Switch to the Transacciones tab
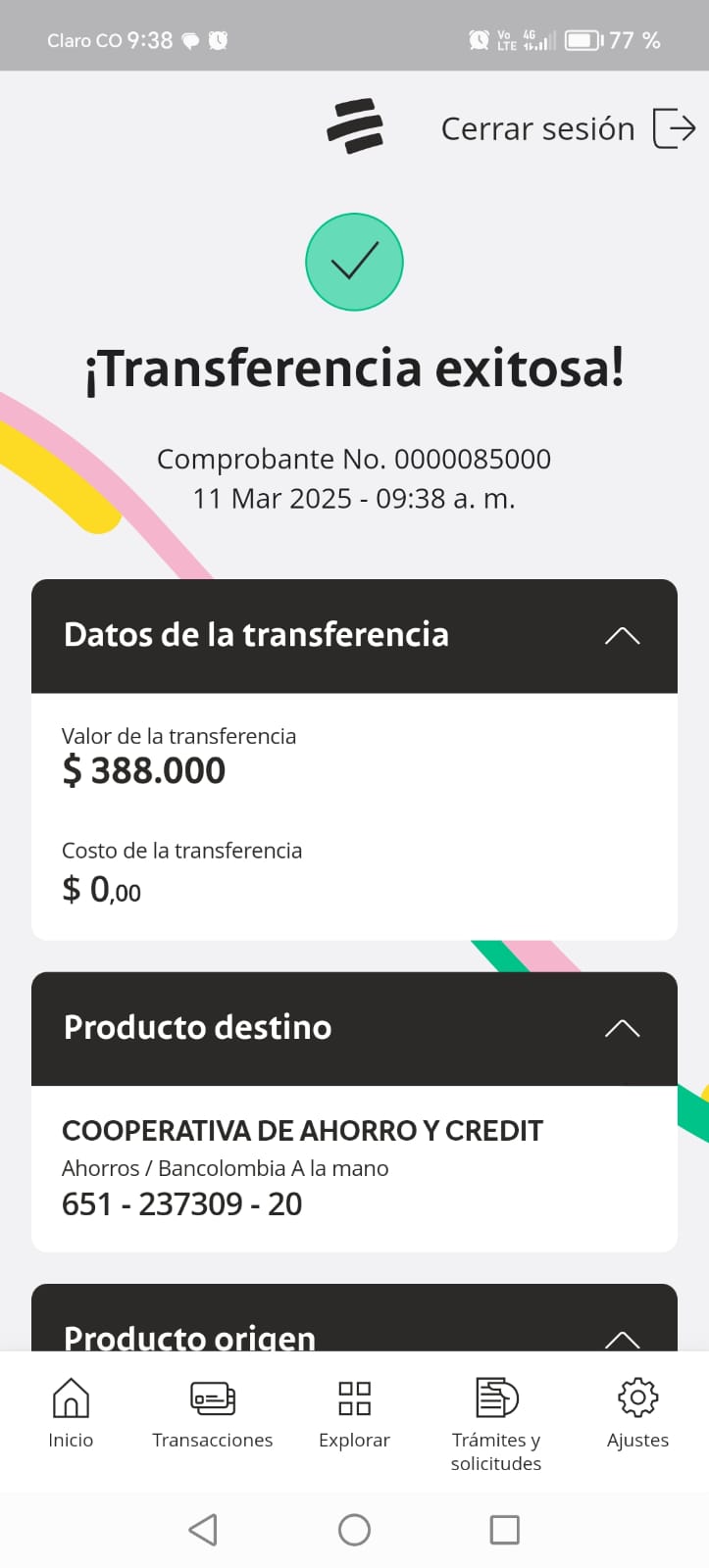This screenshot has height=1568, width=709. click(212, 1412)
